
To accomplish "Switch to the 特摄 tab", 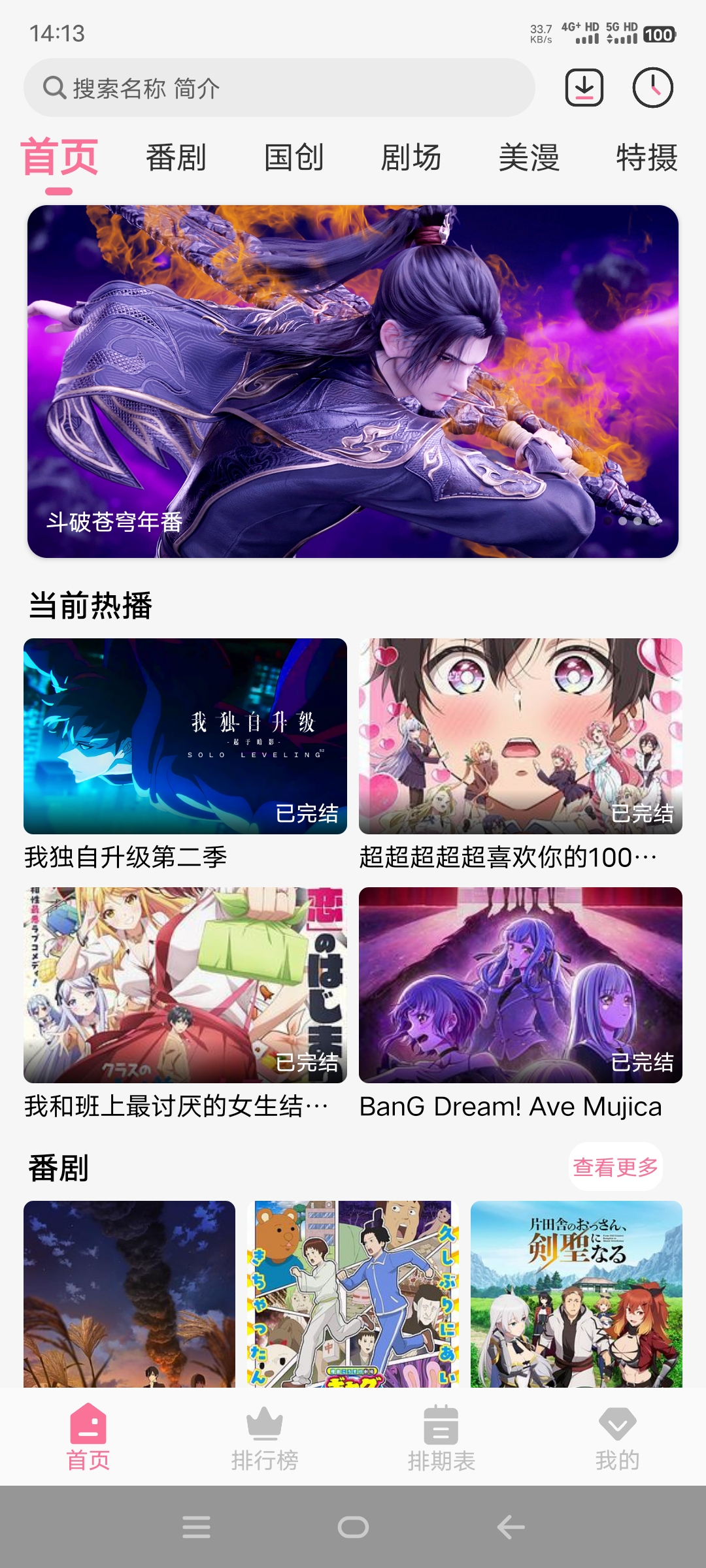I will click(x=646, y=157).
